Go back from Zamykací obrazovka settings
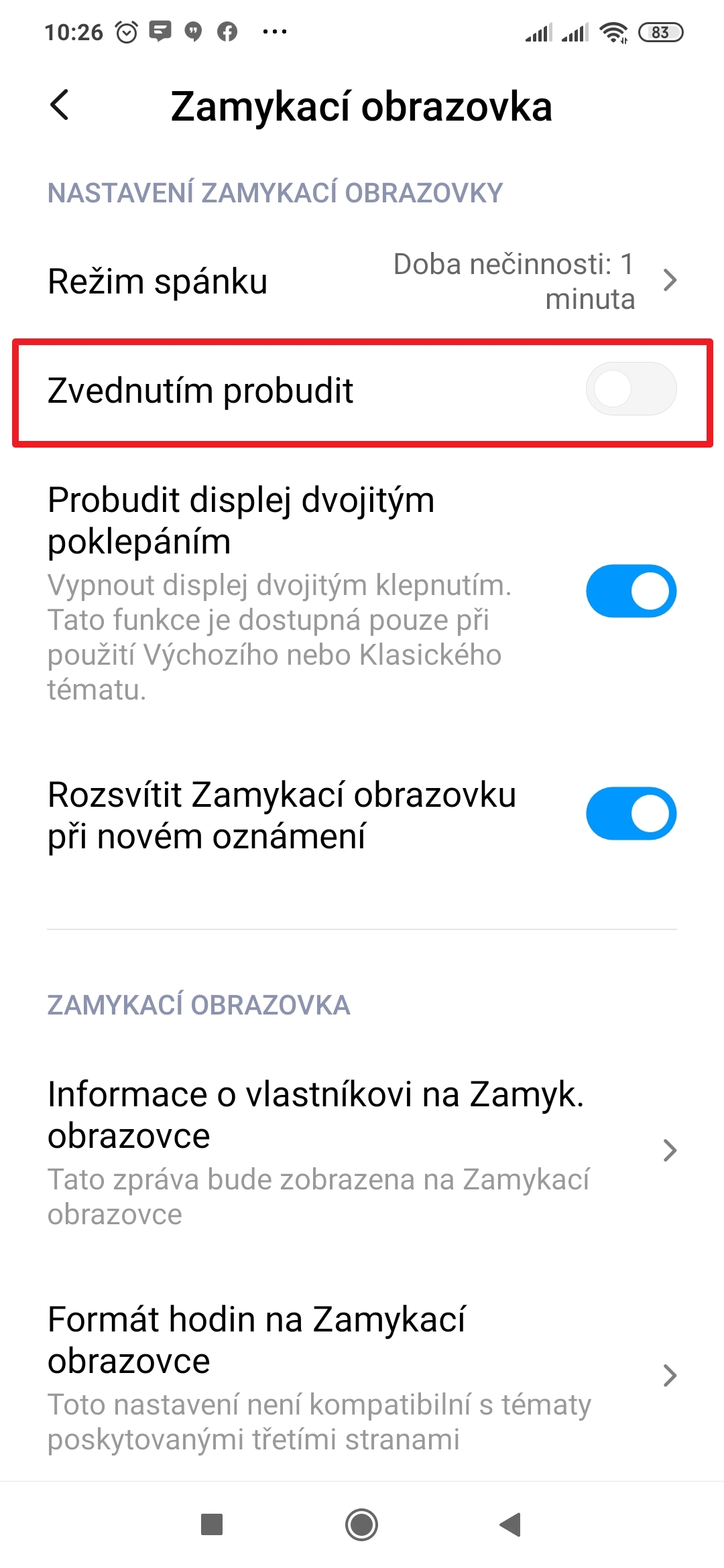 [x=60, y=105]
